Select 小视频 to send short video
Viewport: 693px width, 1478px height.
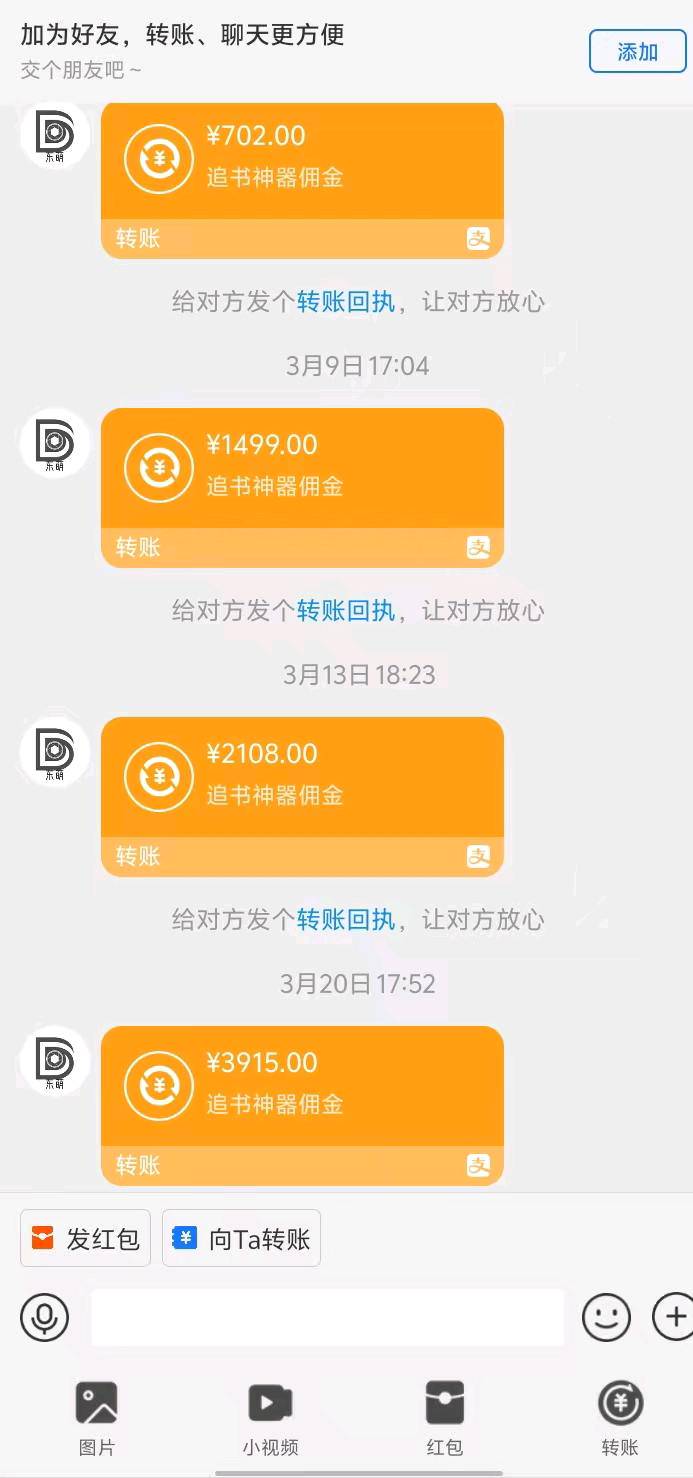point(270,1418)
